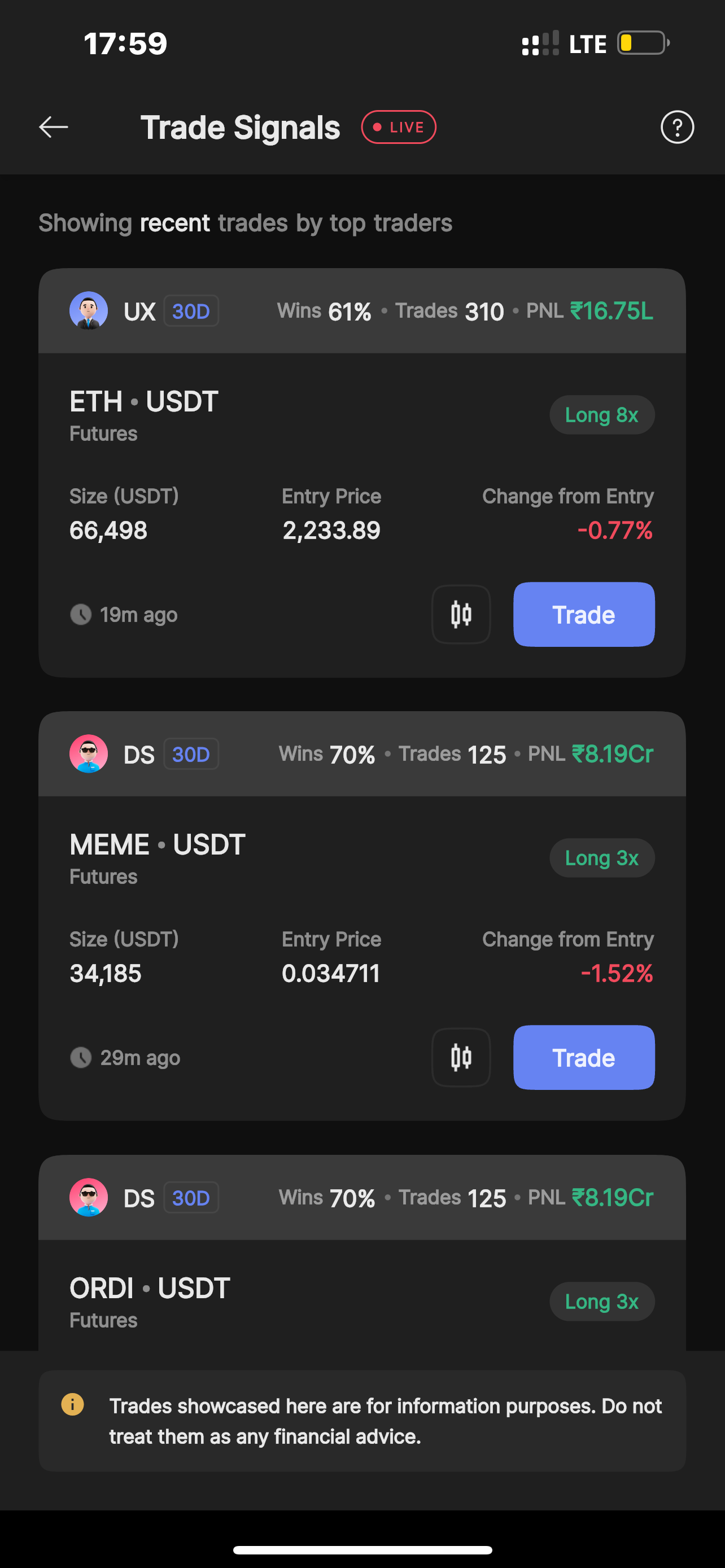This screenshot has width=725, height=1568.
Task: Open trader DS's header above MEME USDT
Action: click(362, 754)
